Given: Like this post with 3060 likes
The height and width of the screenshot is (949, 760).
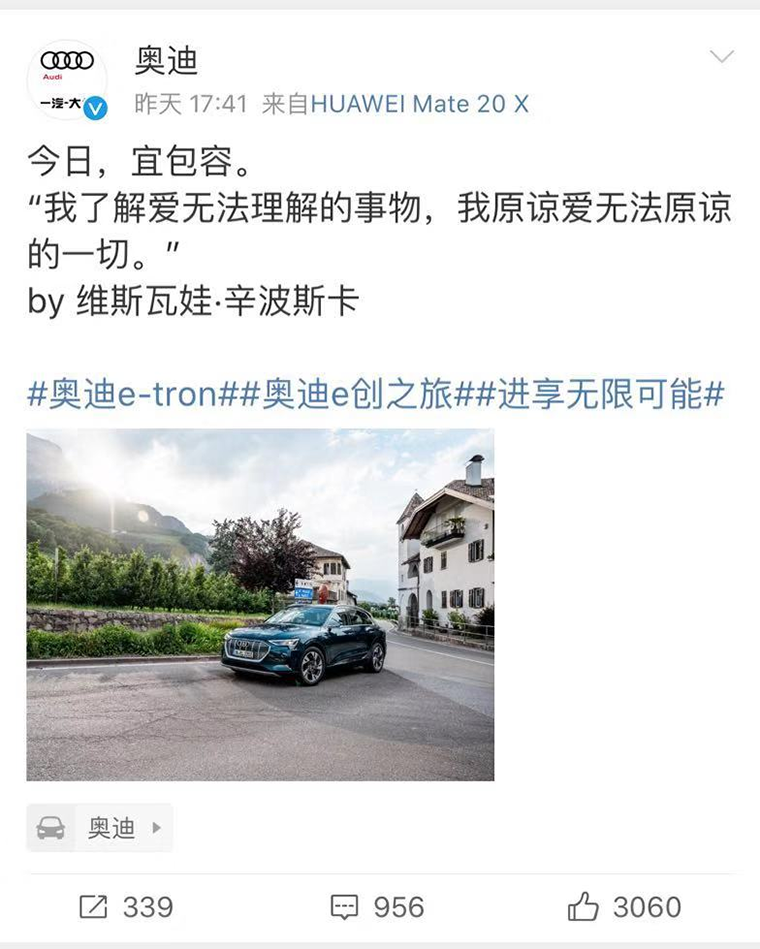Looking at the screenshot, I should [x=625, y=907].
